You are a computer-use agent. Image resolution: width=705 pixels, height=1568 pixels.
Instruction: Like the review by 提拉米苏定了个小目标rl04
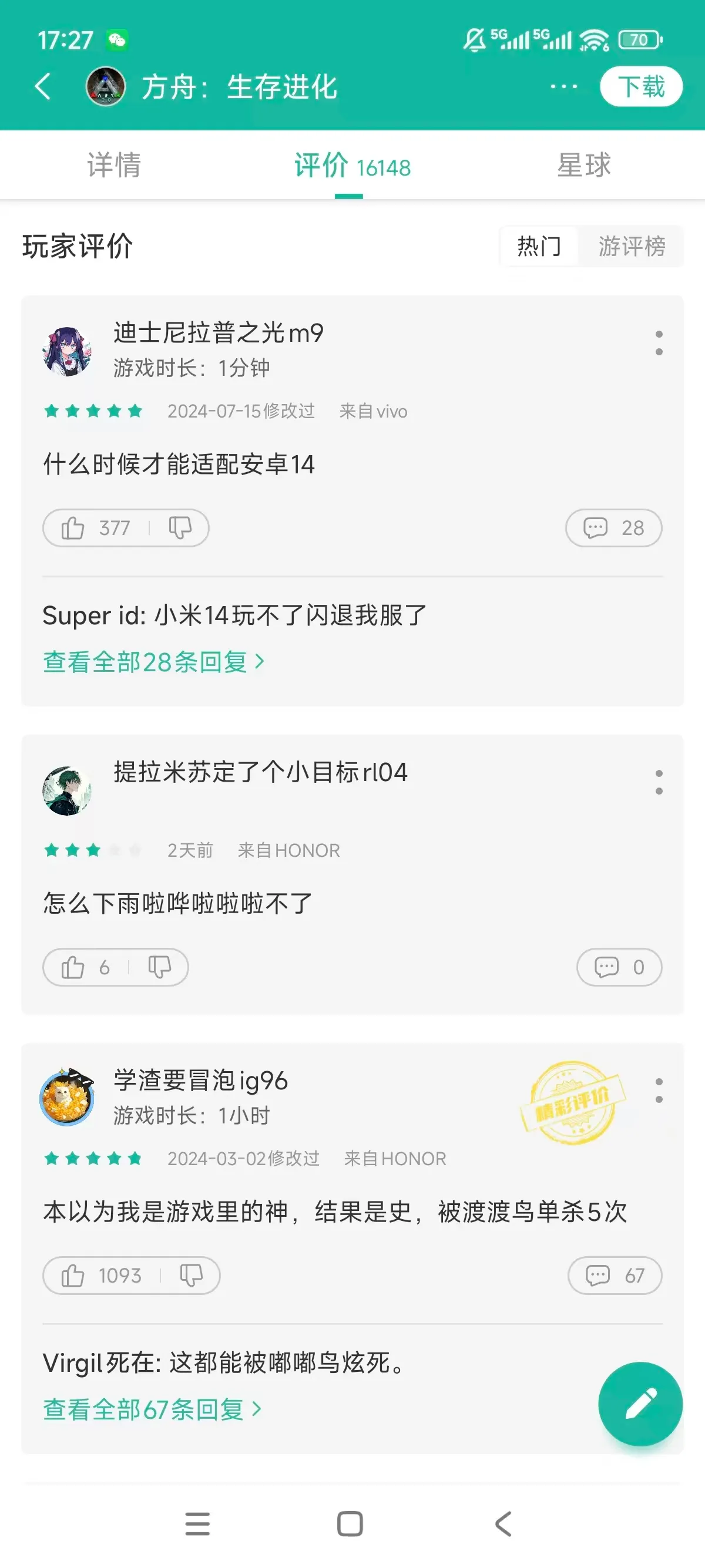(x=73, y=967)
